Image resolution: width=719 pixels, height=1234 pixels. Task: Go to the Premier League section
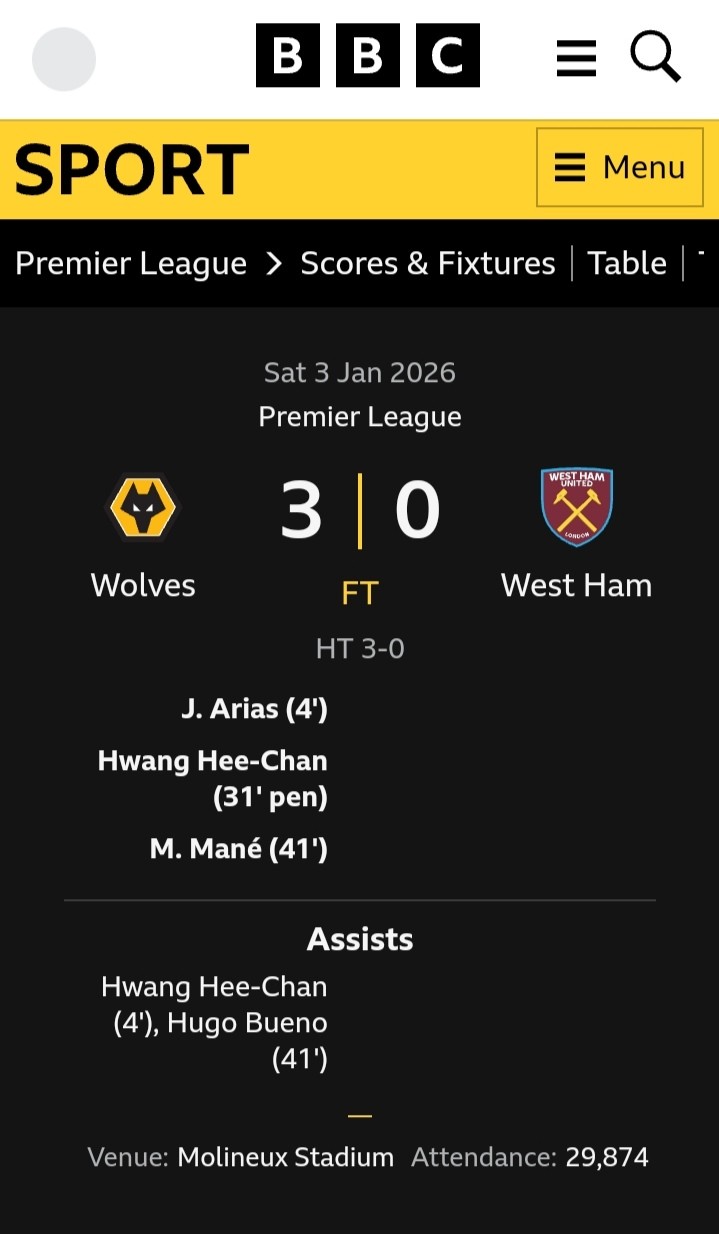(x=131, y=263)
